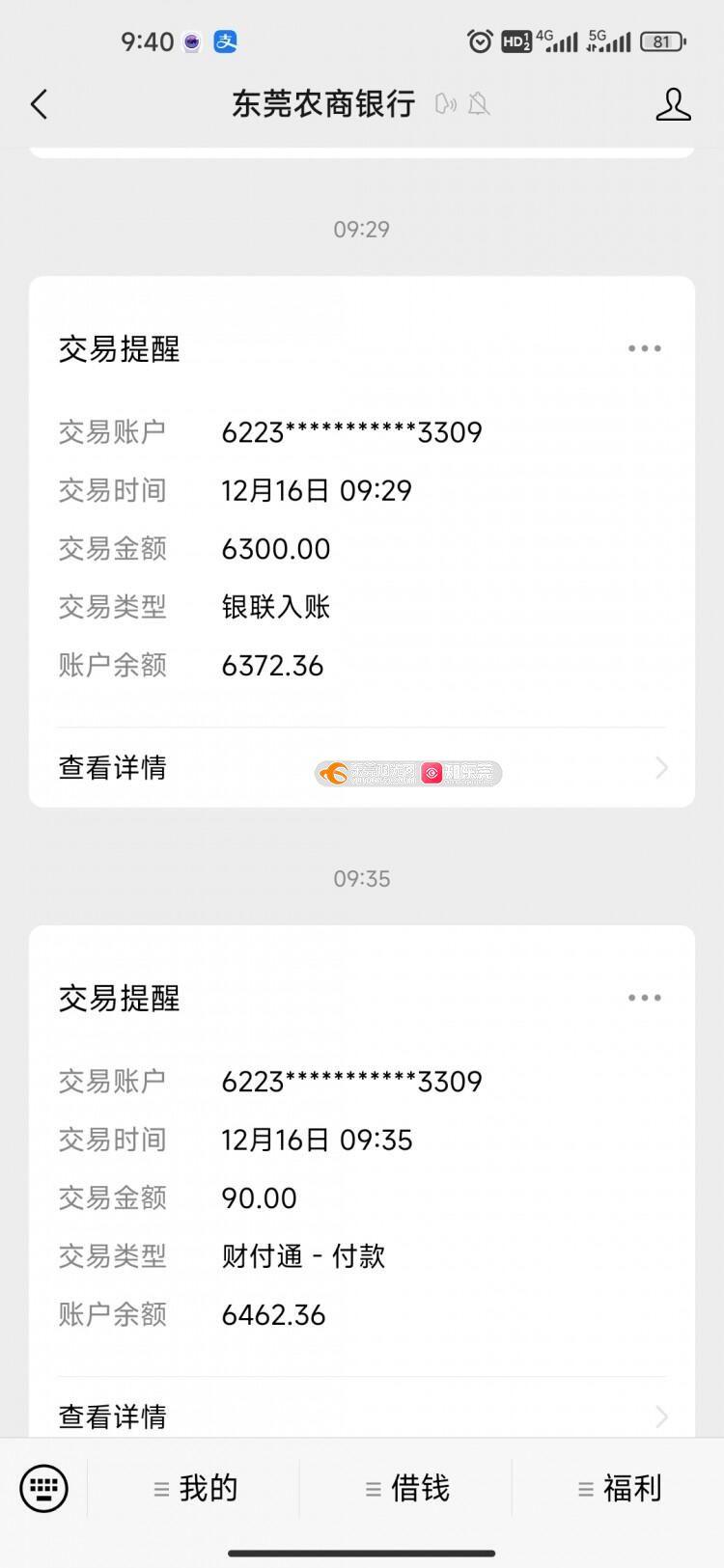Open options for the 09:29 交易提醒

coord(644,348)
